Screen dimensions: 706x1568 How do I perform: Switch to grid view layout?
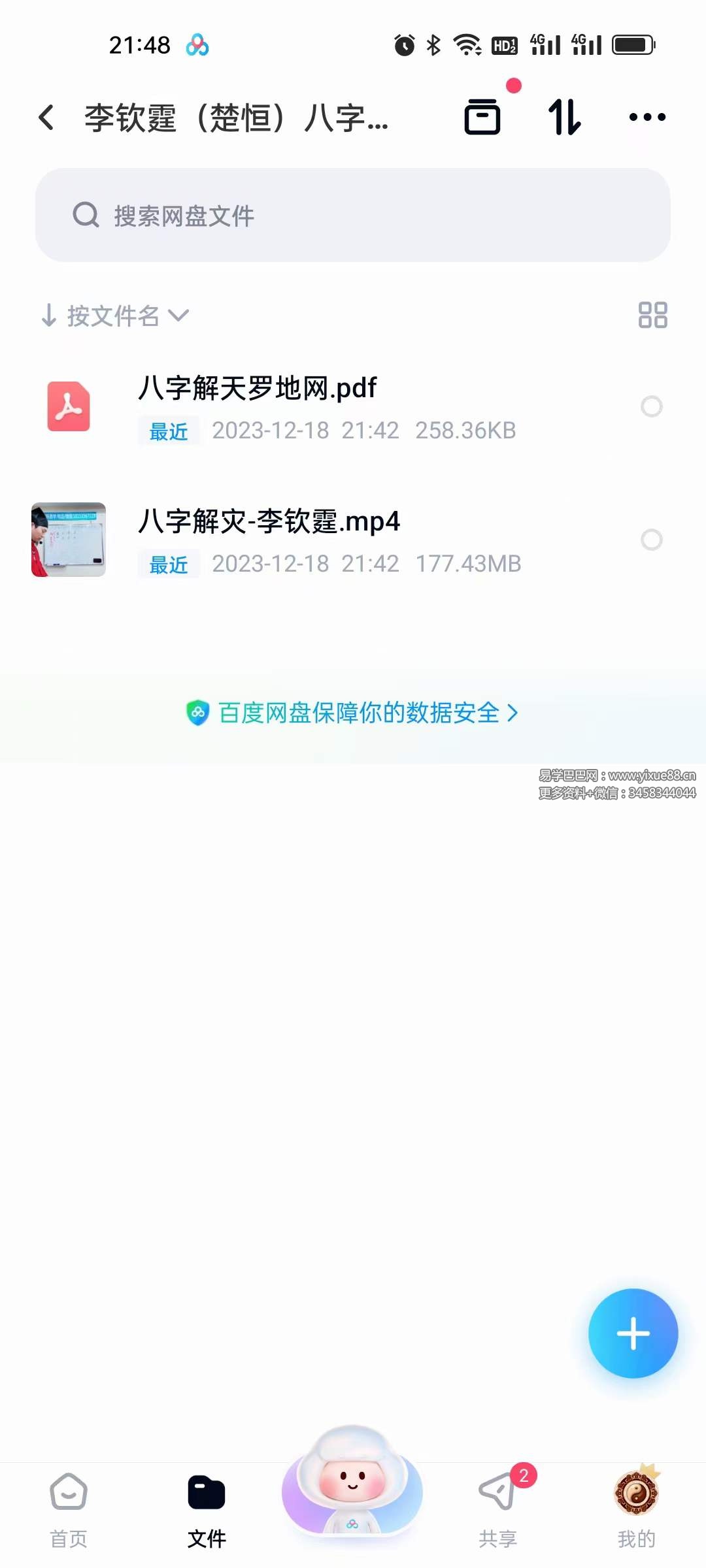tap(653, 316)
